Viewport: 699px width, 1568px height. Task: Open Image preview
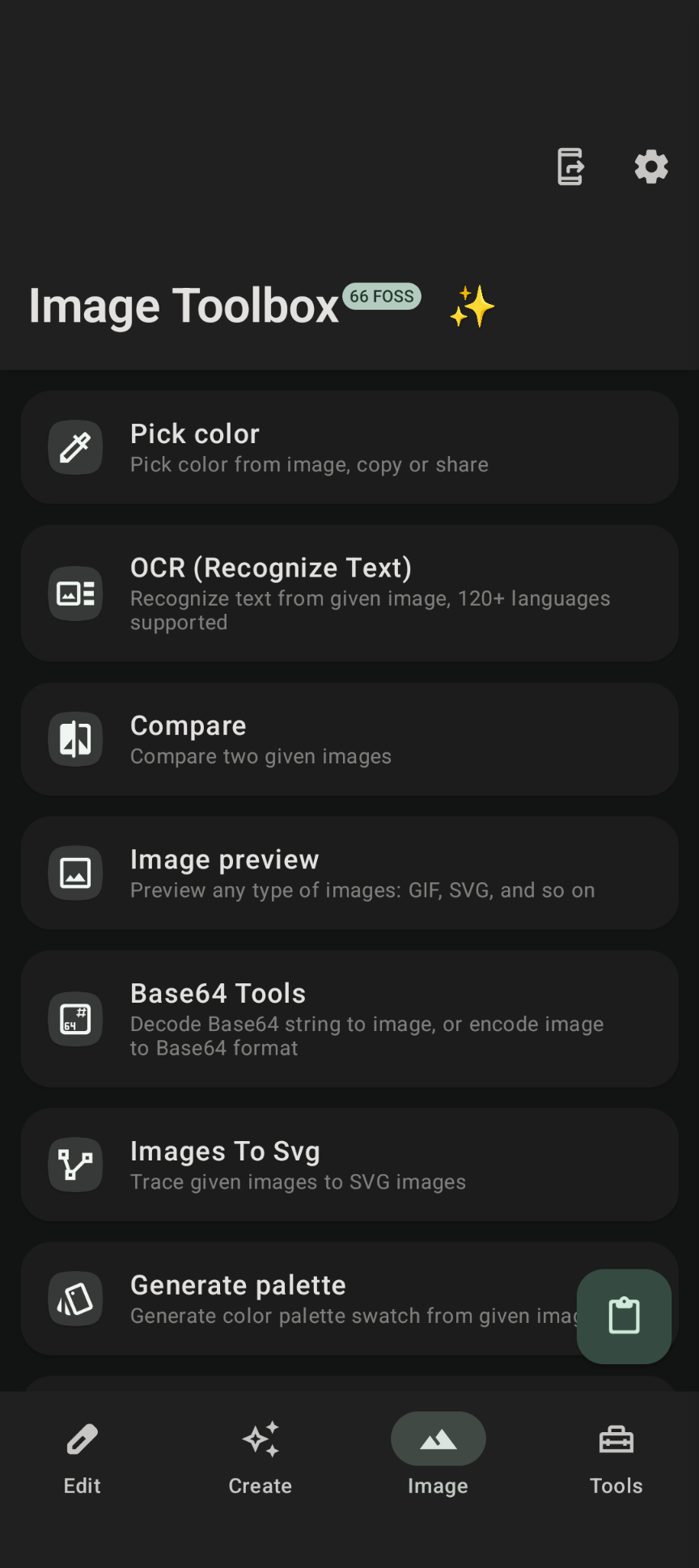349,873
